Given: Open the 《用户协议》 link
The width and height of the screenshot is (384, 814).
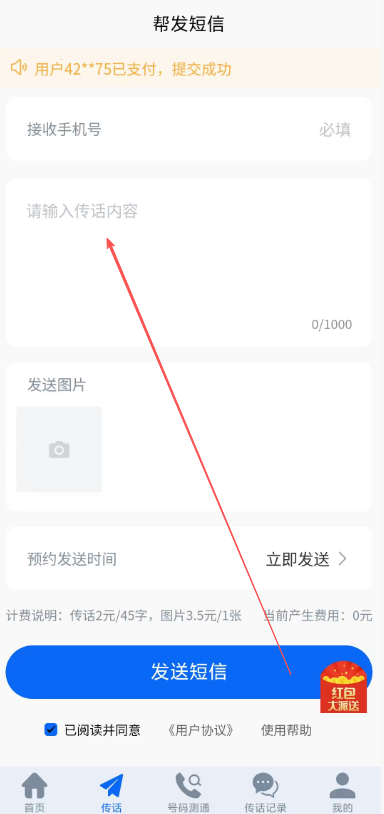Looking at the screenshot, I should click(x=200, y=730).
